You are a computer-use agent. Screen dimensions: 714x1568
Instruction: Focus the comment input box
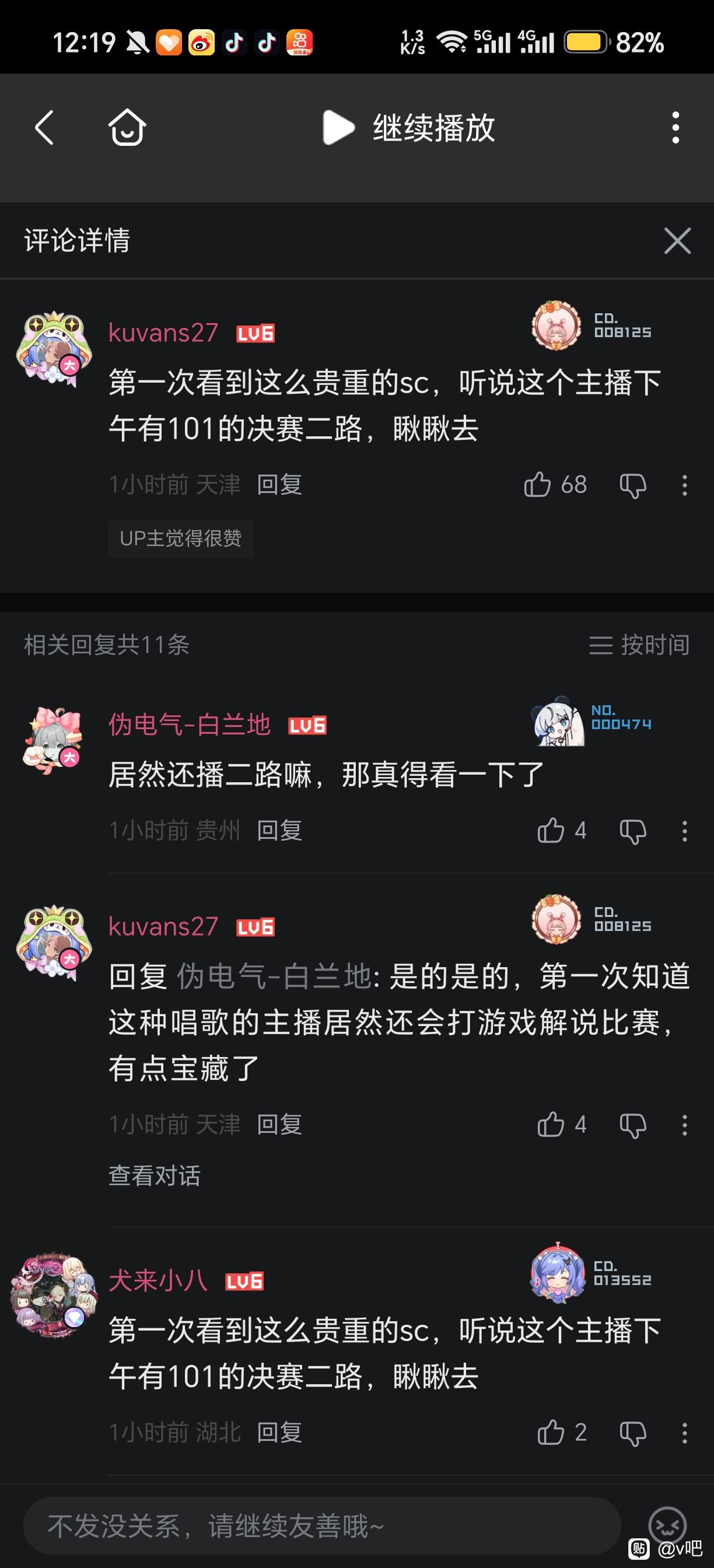(322, 1525)
